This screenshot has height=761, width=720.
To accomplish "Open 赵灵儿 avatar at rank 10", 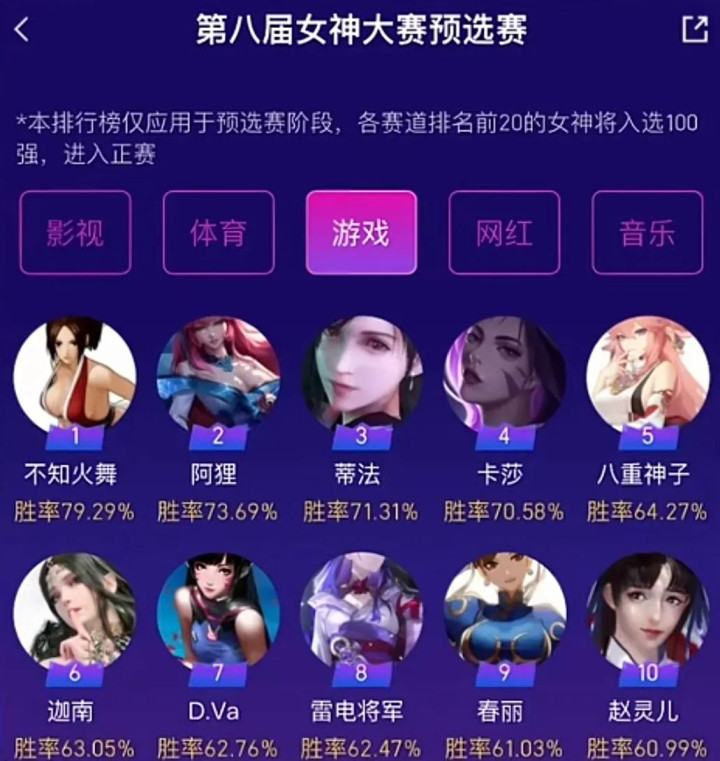I will coord(647,611).
